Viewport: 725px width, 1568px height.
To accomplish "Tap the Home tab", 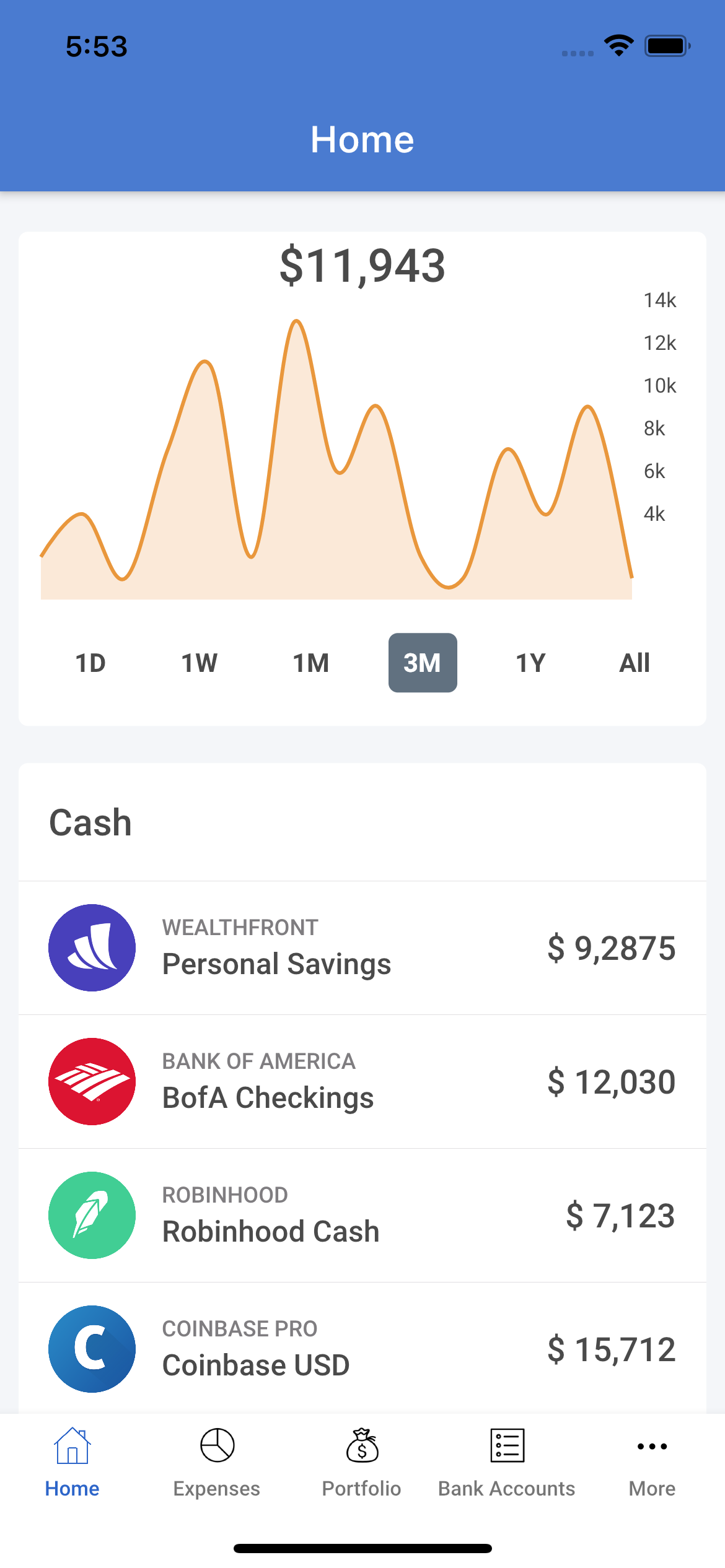I will (x=72, y=1463).
